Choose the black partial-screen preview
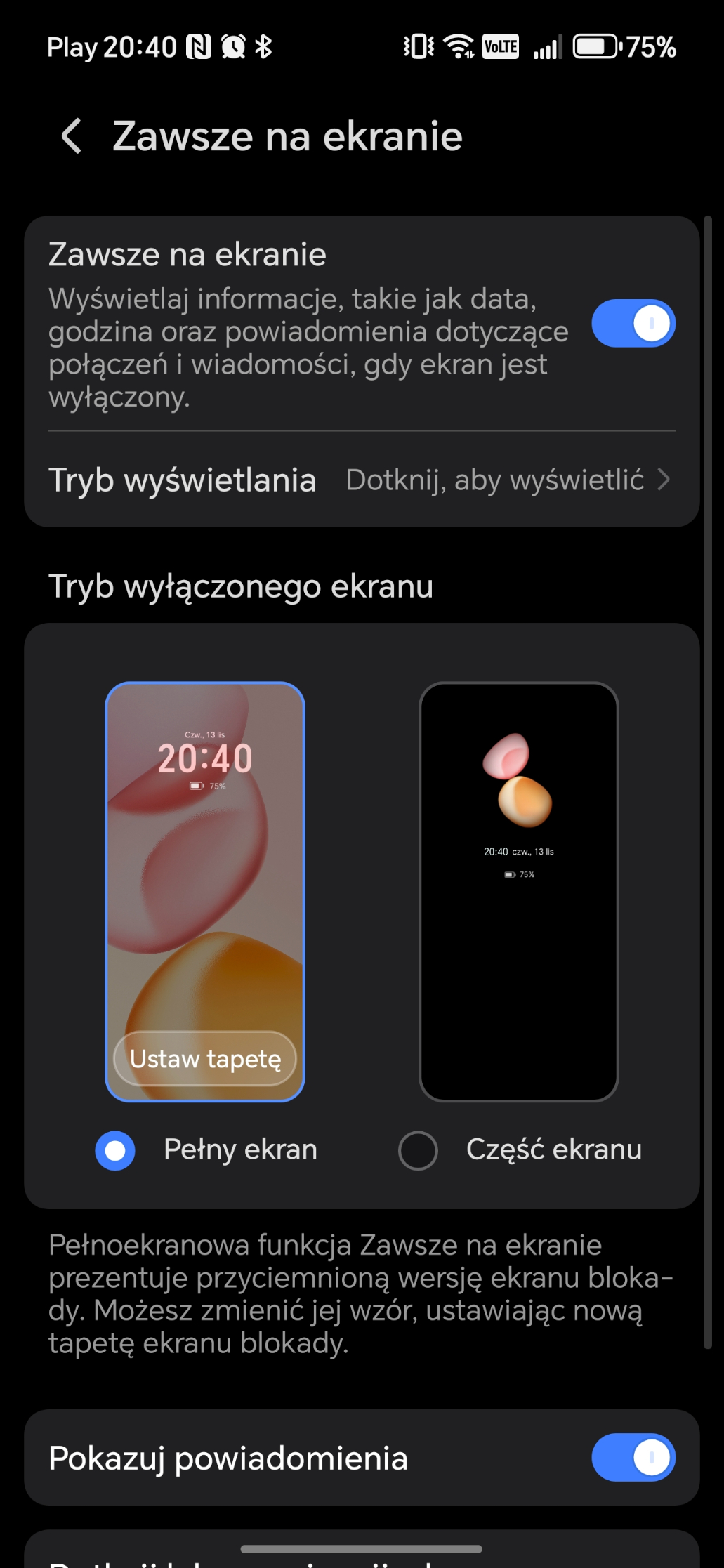Image resolution: width=724 pixels, height=1568 pixels. coord(518,892)
